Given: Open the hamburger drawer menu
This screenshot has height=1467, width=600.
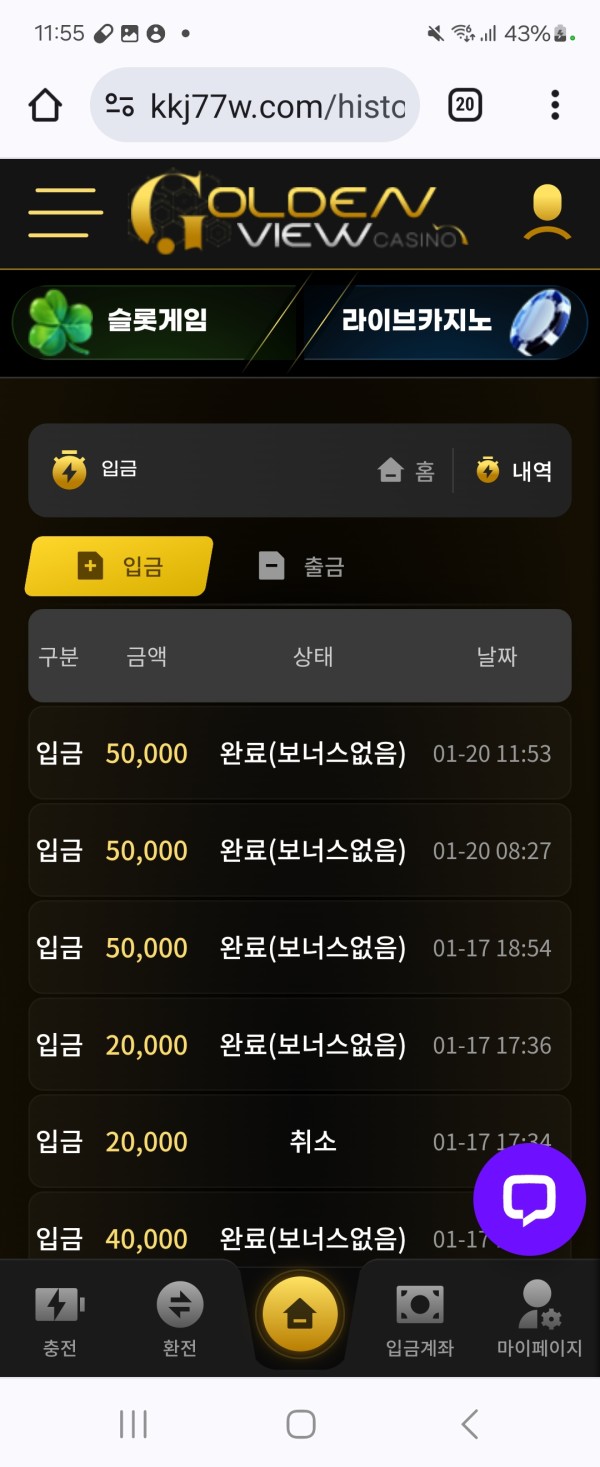Looking at the screenshot, I should point(65,212).
